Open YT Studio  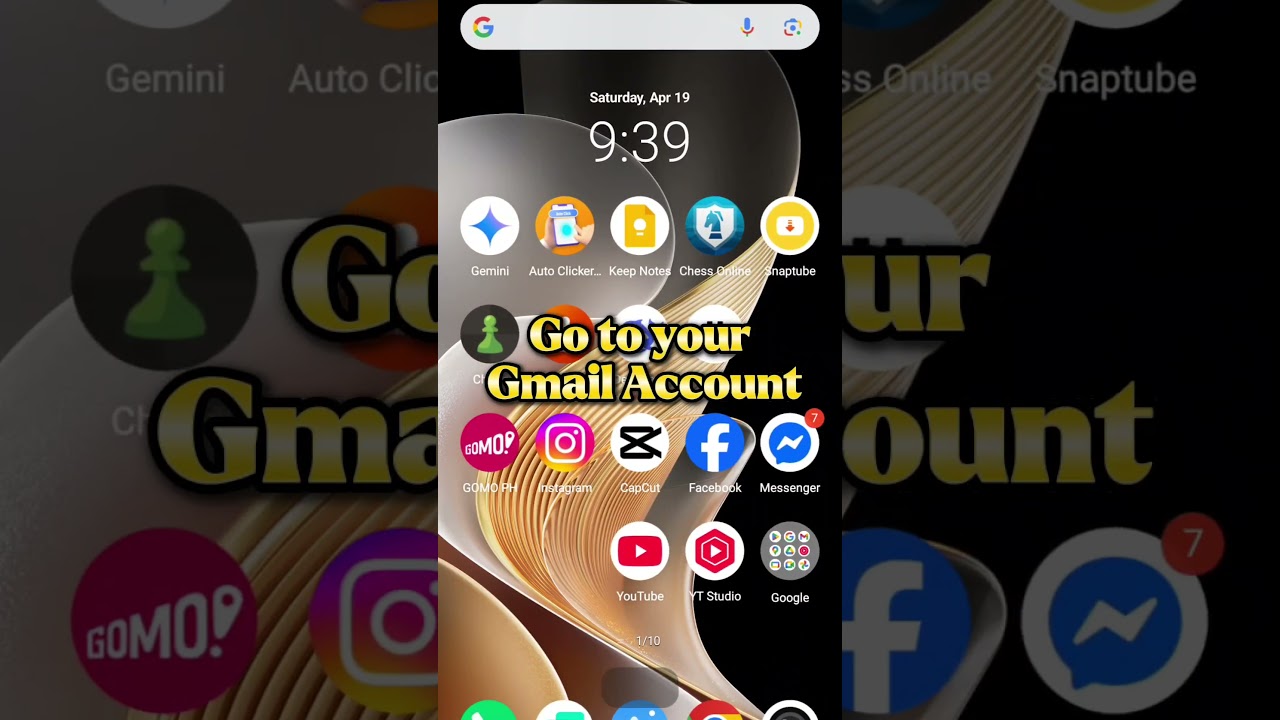click(x=715, y=551)
